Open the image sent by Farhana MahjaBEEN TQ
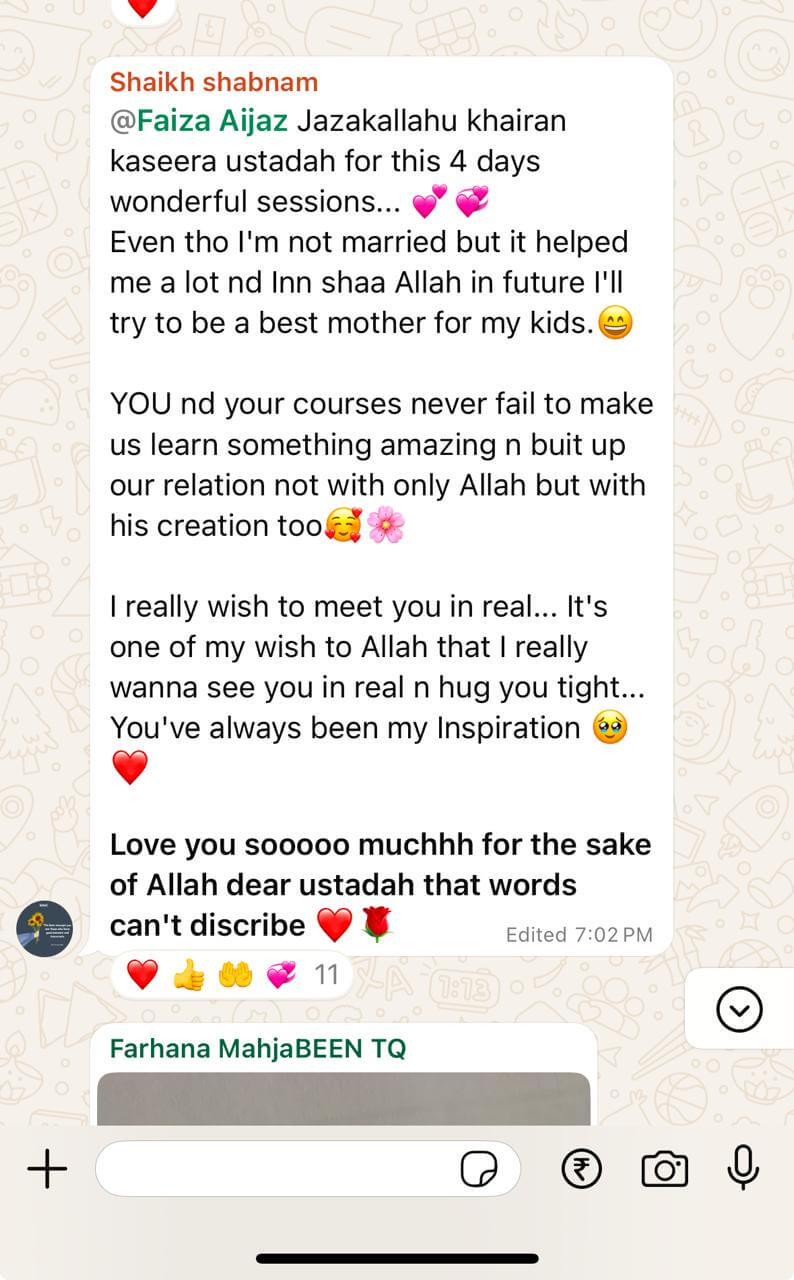This screenshot has height=1280, width=794. [343, 1099]
